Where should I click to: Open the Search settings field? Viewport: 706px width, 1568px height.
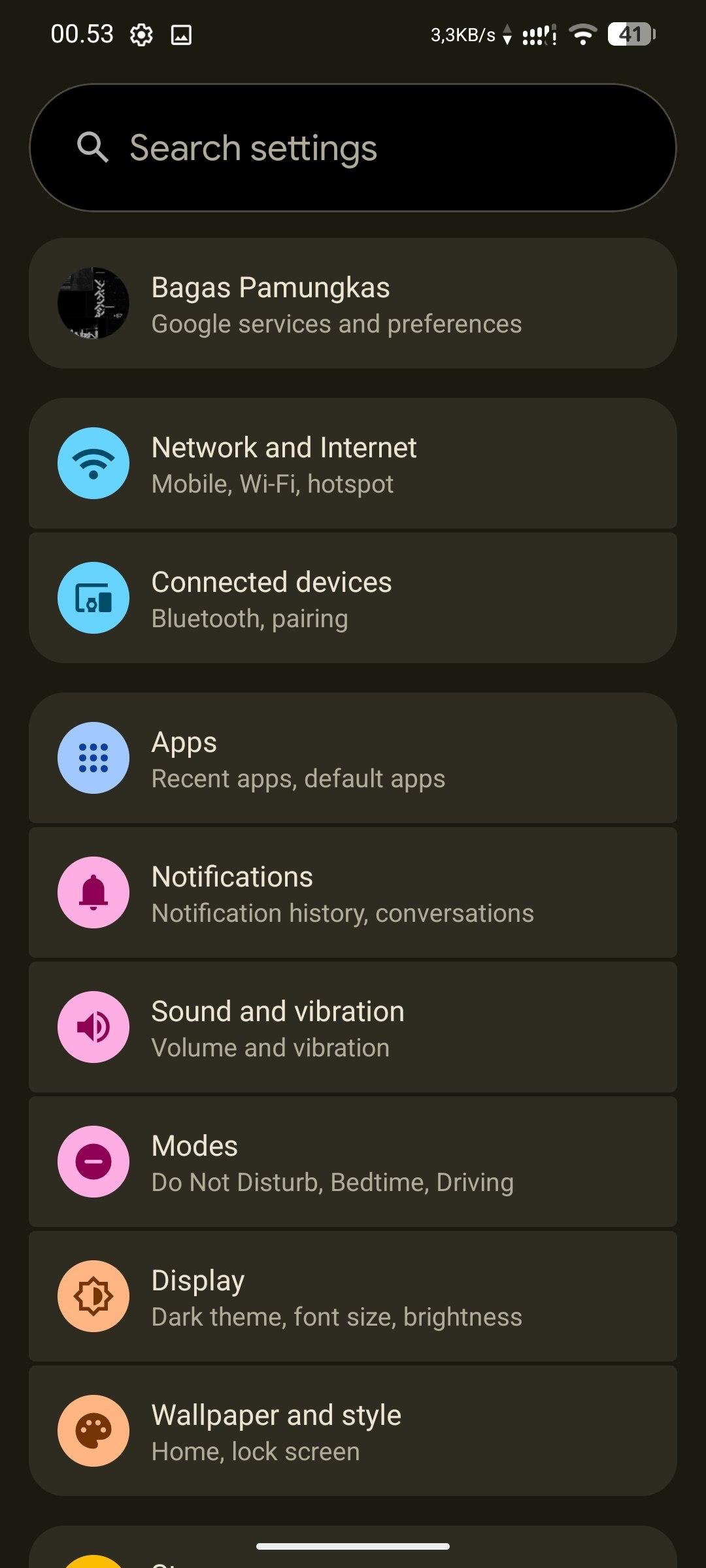[353, 148]
